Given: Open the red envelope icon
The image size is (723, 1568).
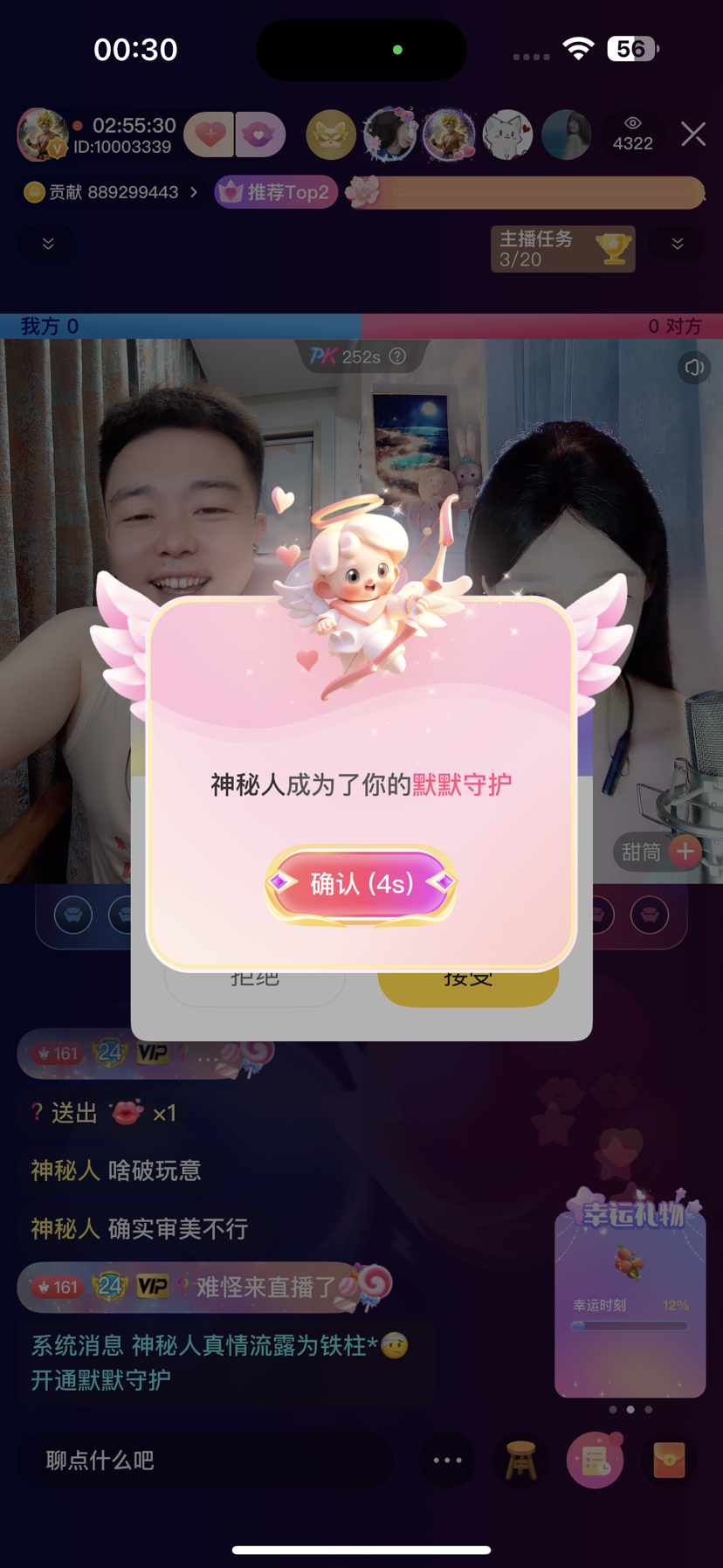Looking at the screenshot, I should pyautogui.click(x=669, y=1460).
